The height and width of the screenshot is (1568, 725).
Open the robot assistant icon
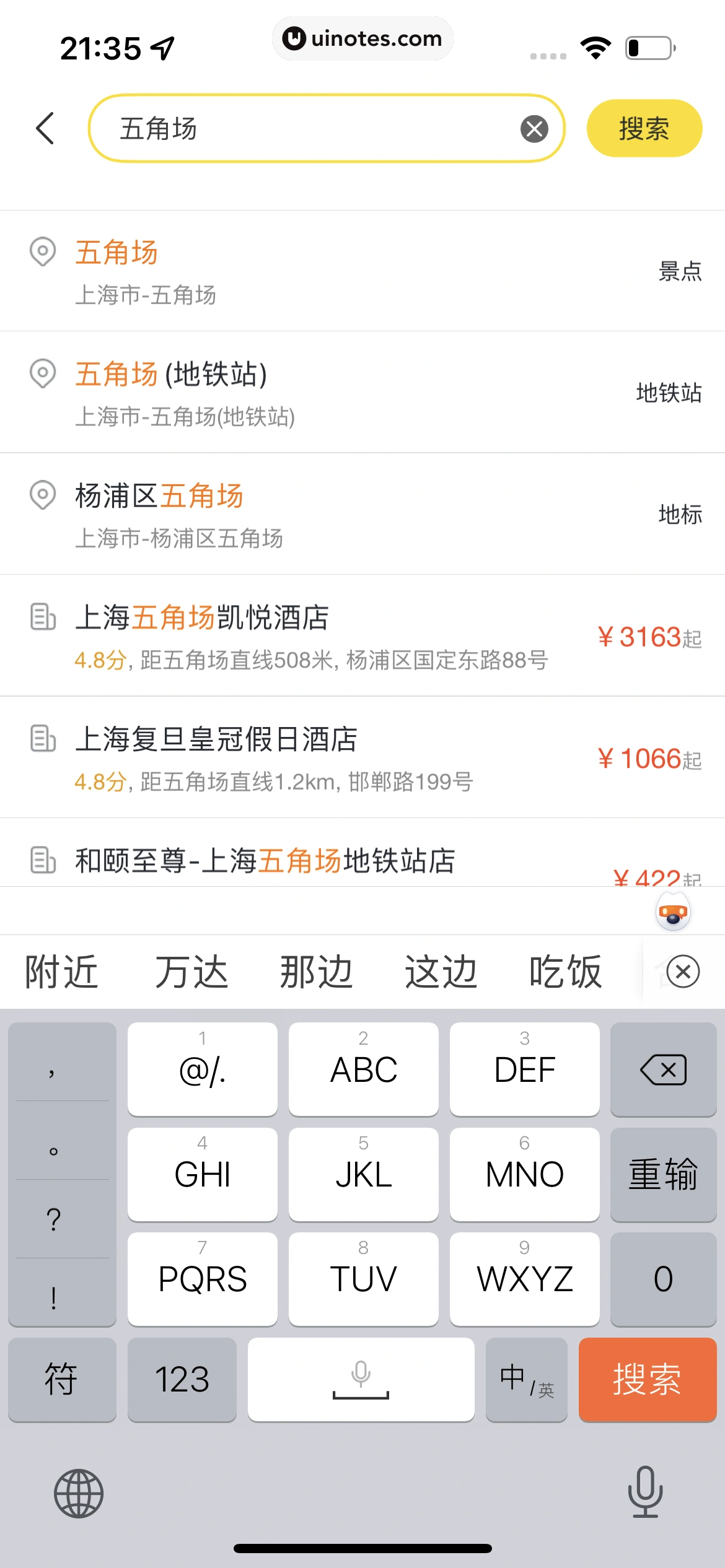point(673,913)
